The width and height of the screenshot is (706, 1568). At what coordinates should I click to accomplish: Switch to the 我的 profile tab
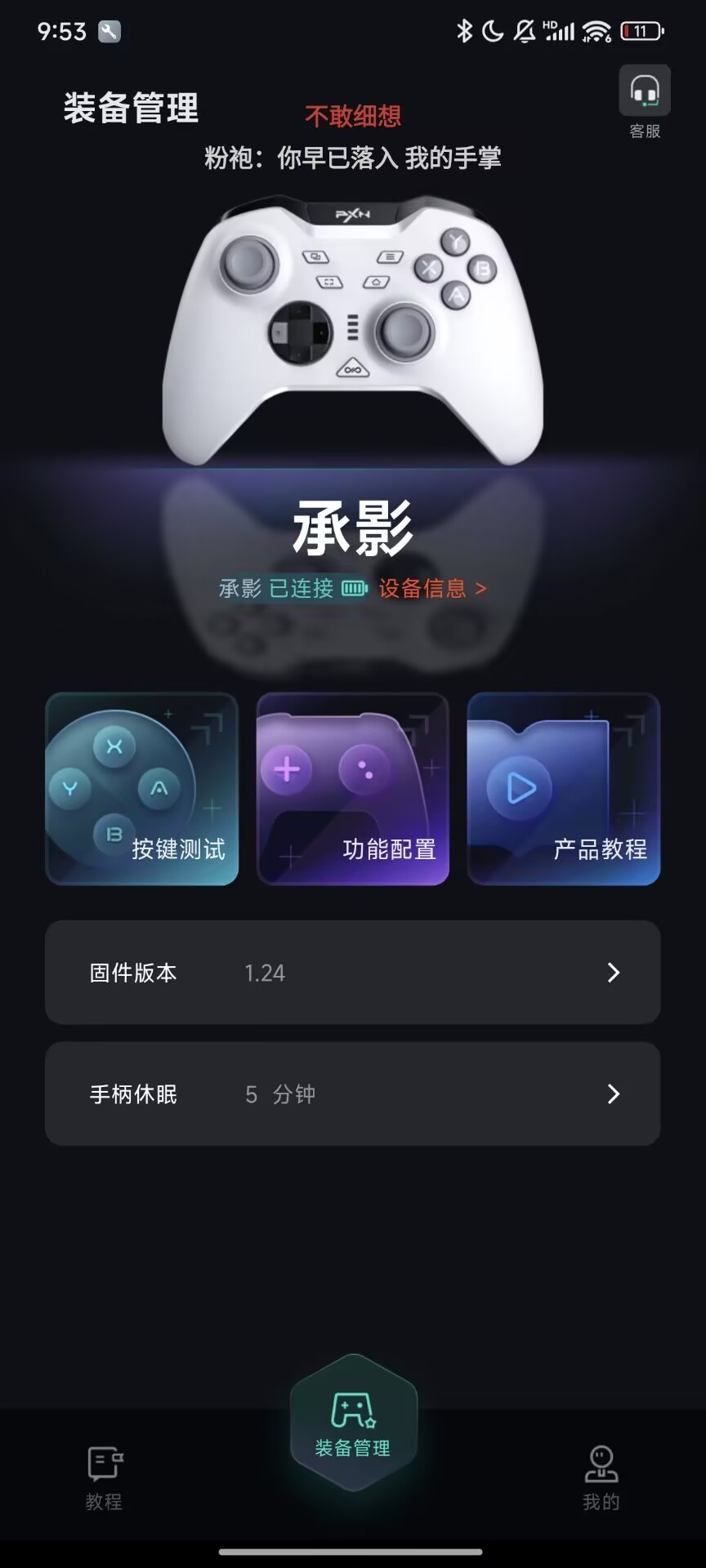tap(601, 1477)
